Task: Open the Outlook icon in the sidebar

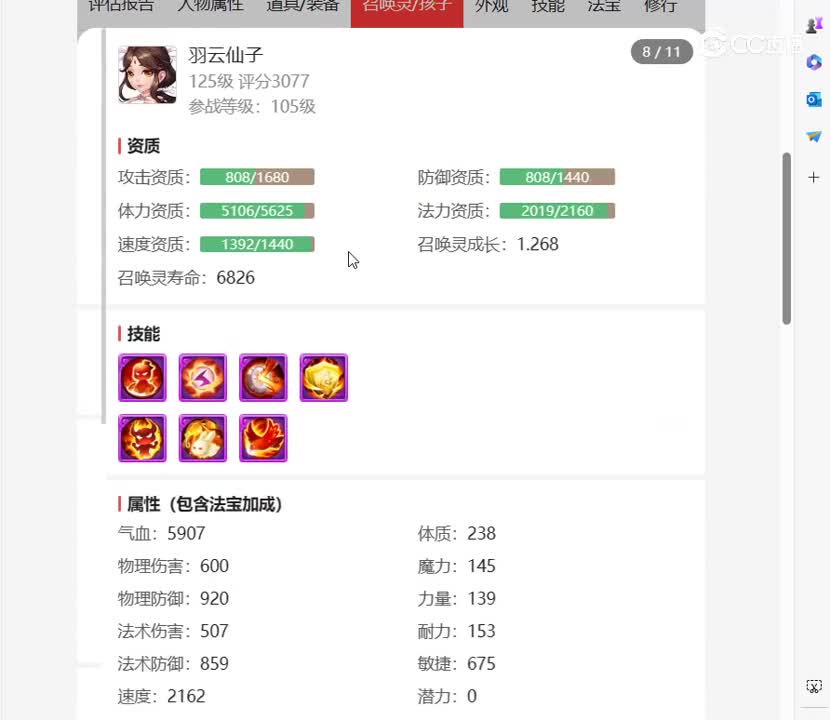Action: tap(813, 99)
